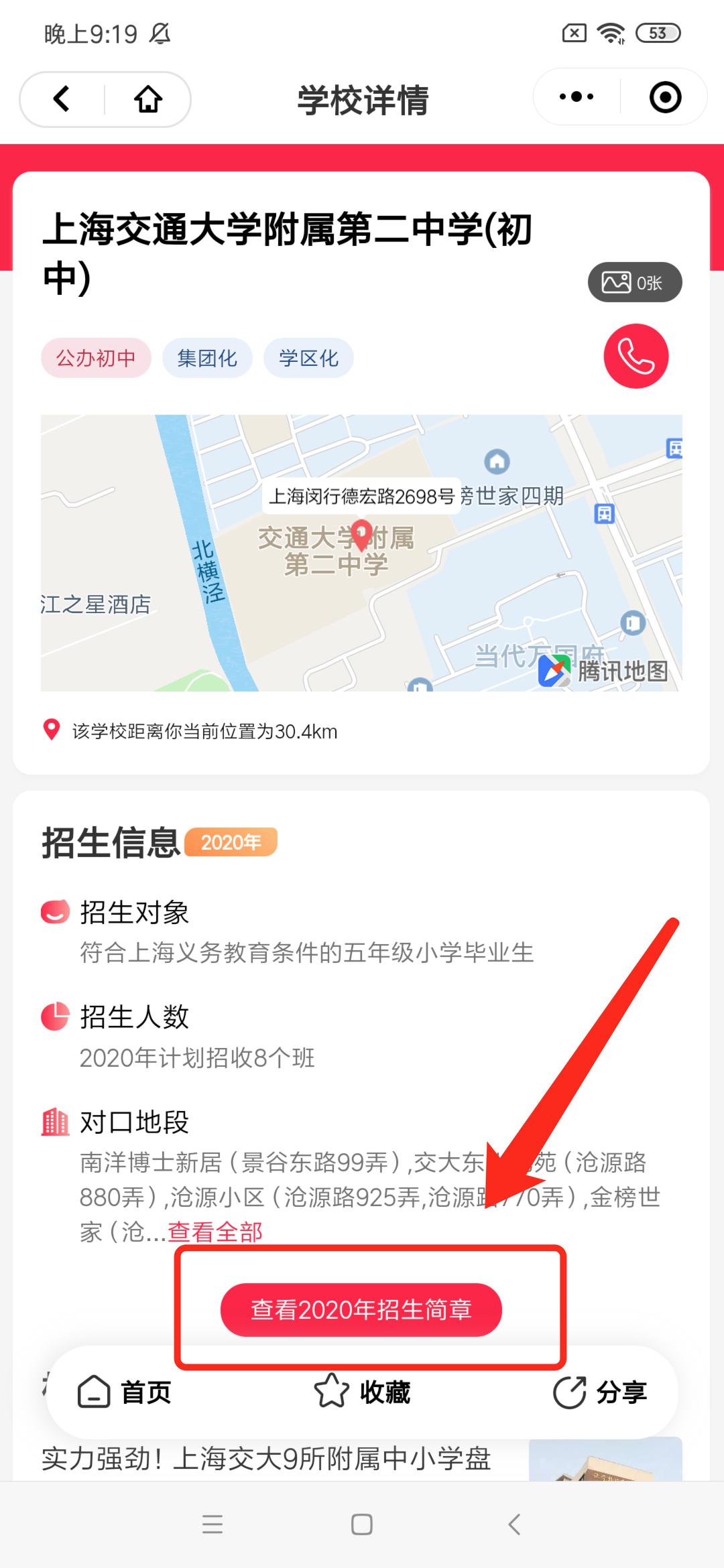Expand the full district list via 查看全部
The width and height of the screenshot is (724, 1568).
215,1231
